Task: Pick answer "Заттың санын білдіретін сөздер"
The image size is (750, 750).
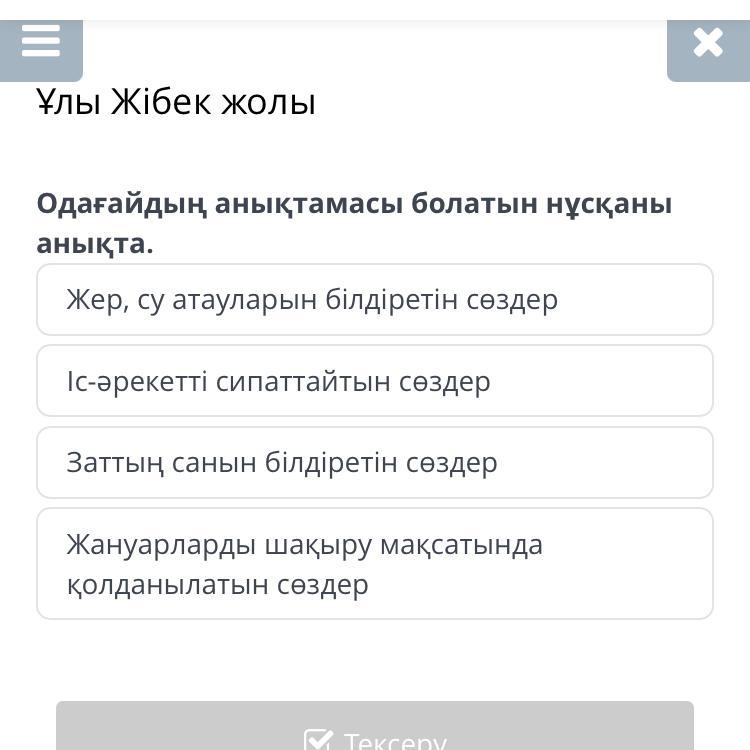Action: [375, 463]
